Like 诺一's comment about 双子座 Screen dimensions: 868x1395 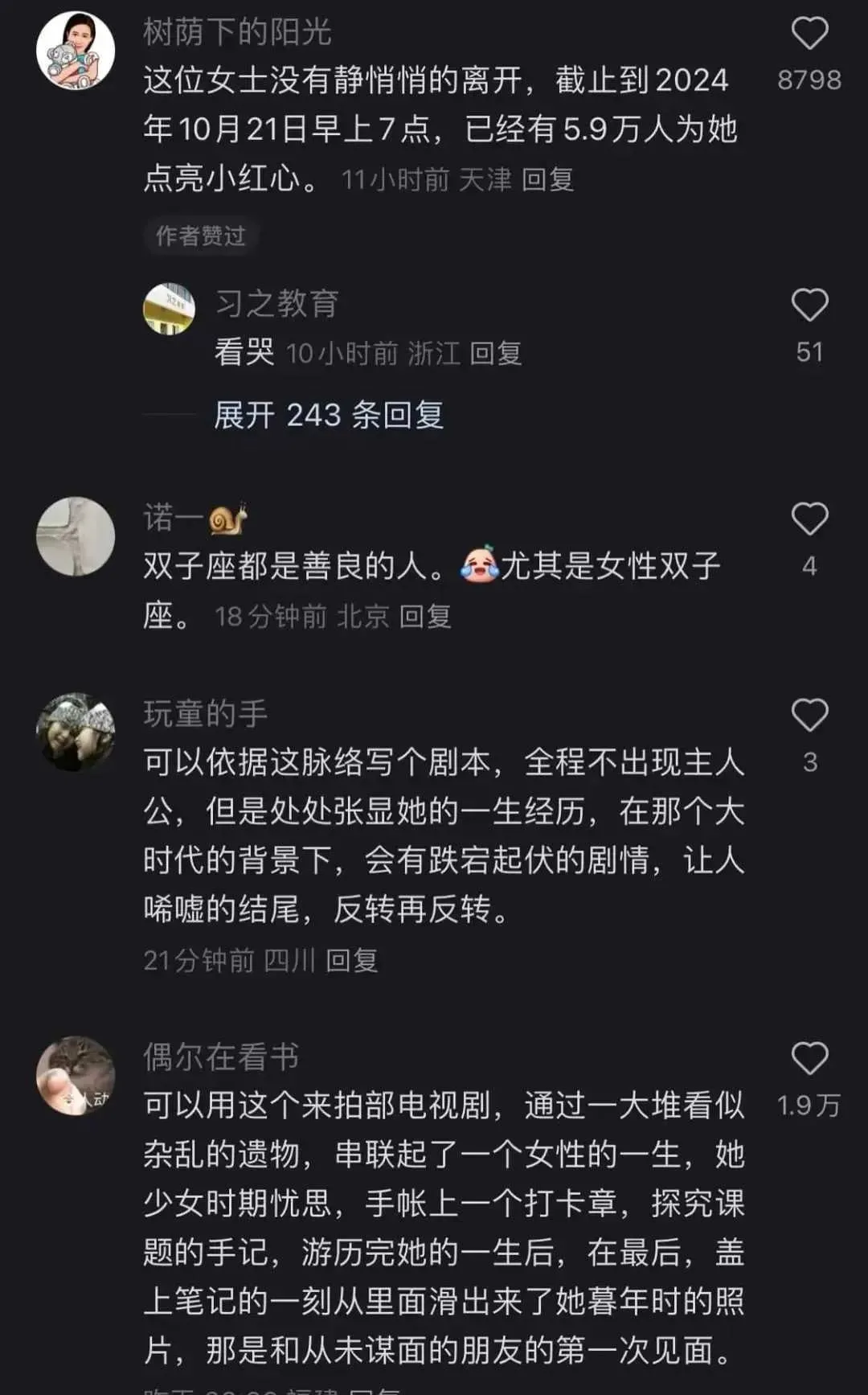pyautogui.click(x=809, y=519)
